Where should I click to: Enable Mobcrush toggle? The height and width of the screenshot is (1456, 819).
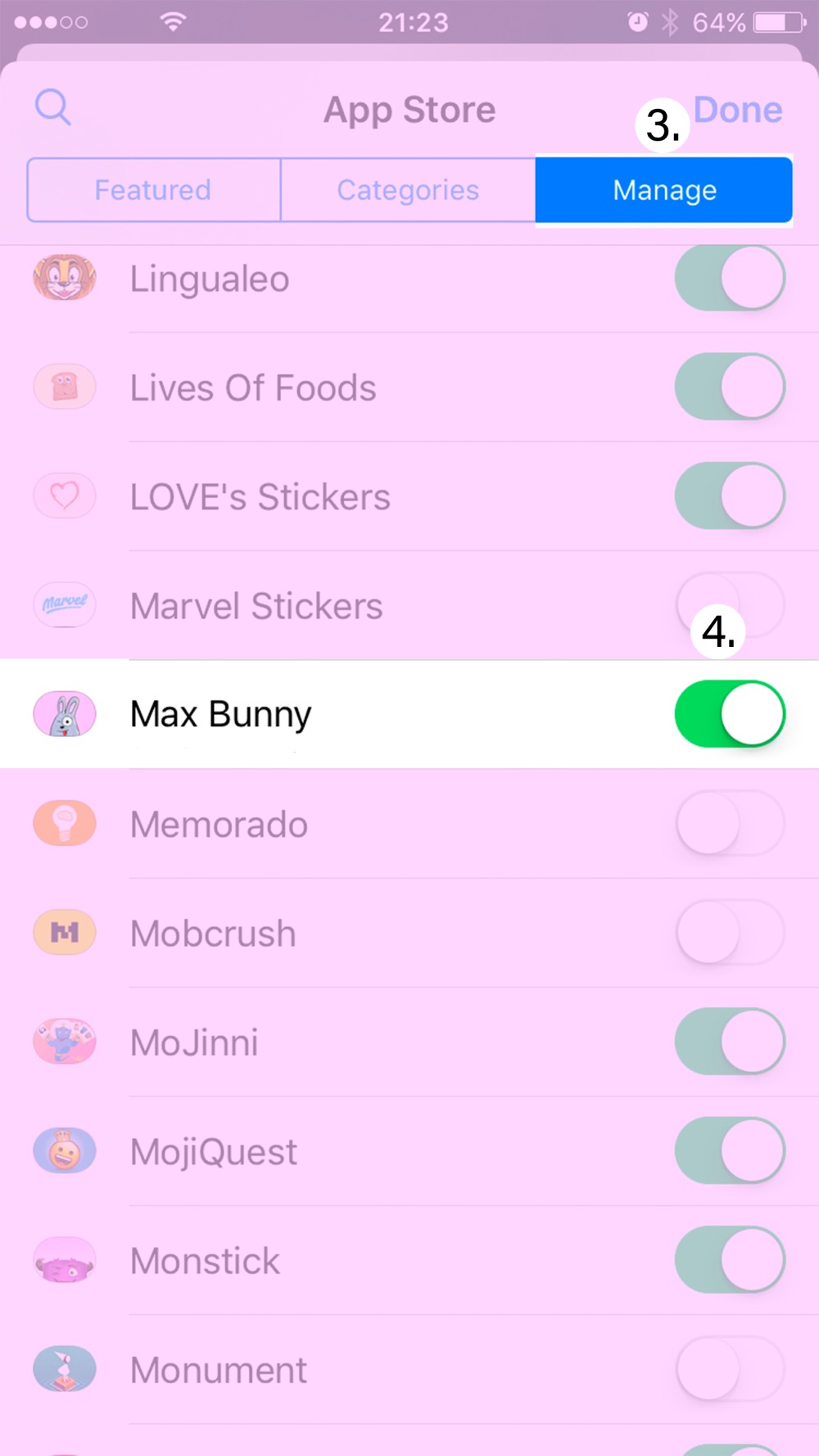(730, 932)
